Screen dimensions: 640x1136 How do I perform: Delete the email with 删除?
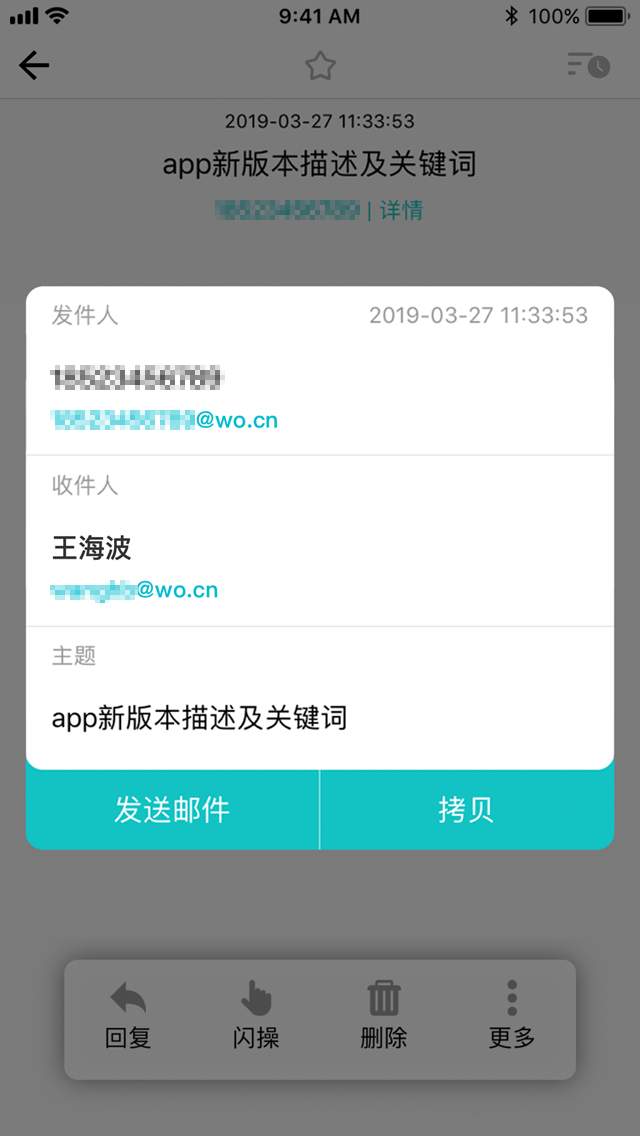click(383, 1014)
